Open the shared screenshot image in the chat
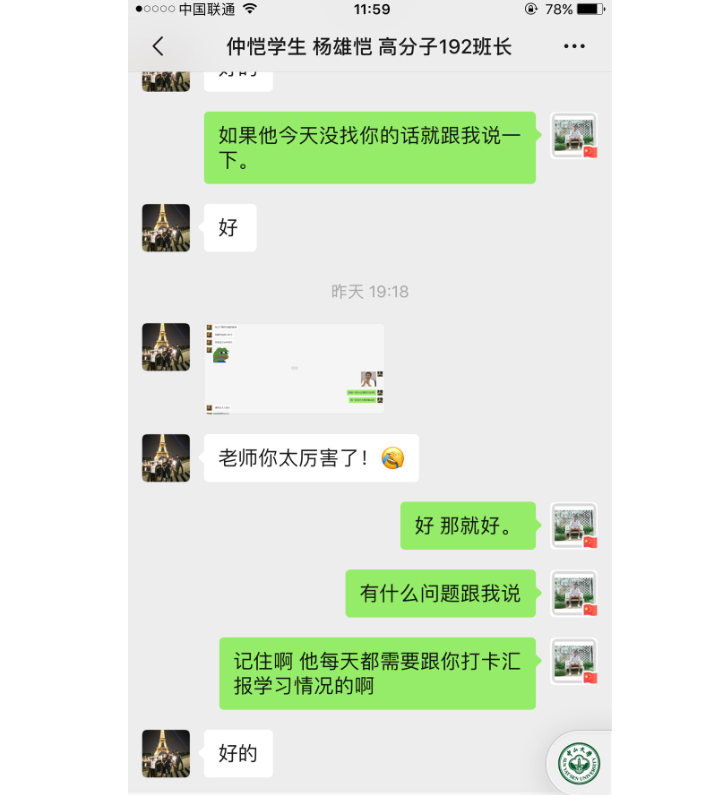Viewport: 722px width, 795px height. [294, 368]
